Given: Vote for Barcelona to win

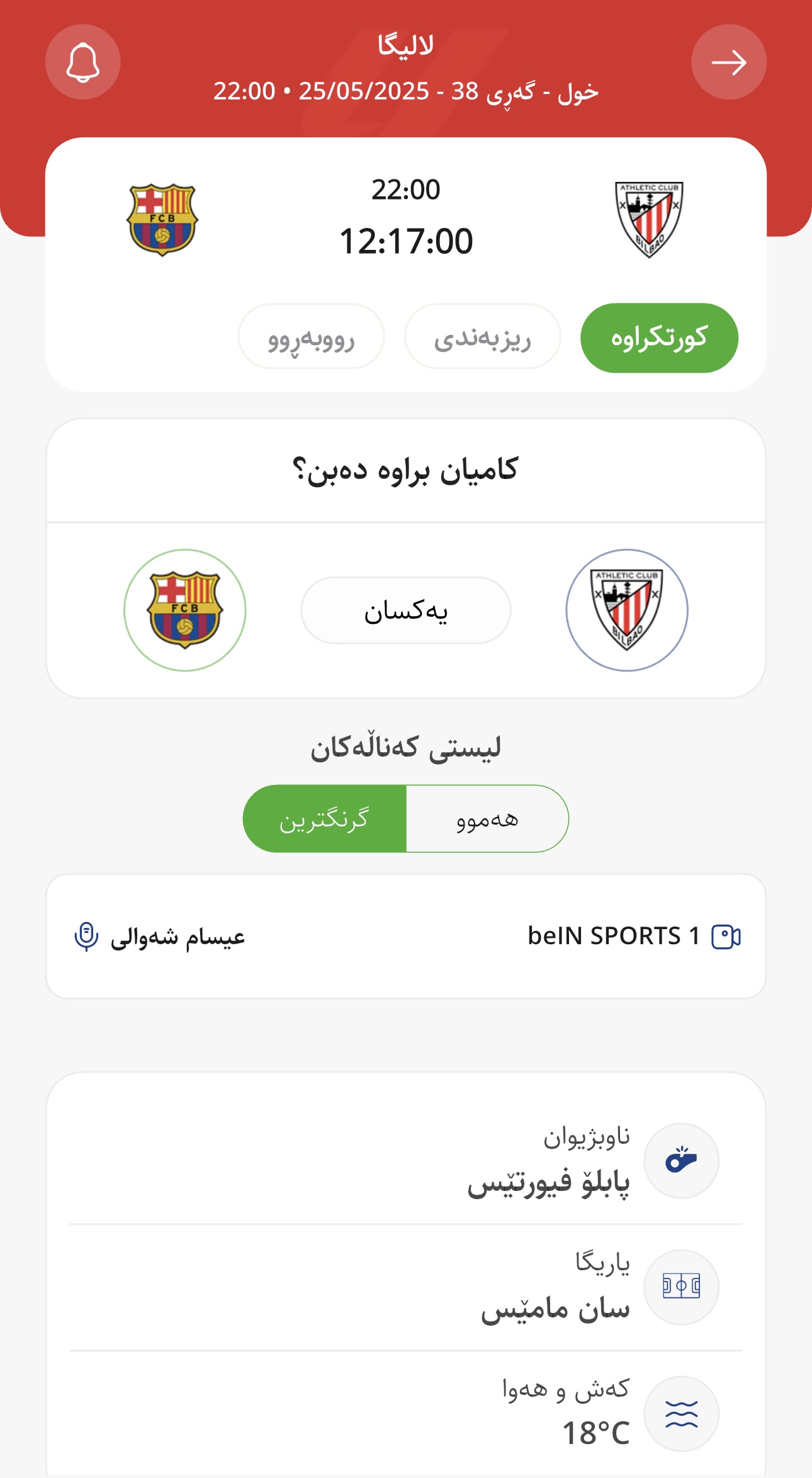Looking at the screenshot, I should click(x=184, y=610).
